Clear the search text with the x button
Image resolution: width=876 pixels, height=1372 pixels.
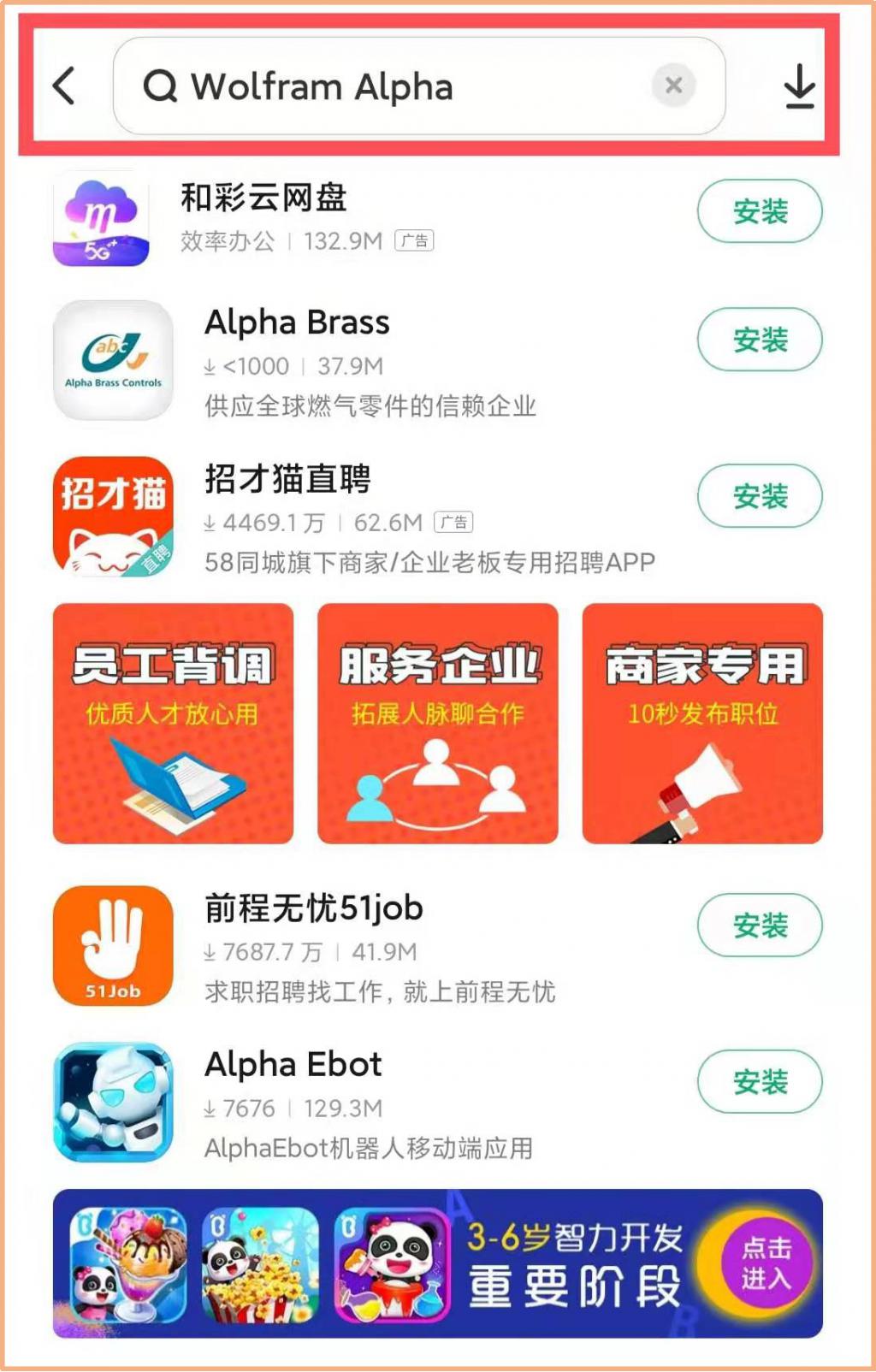675,86
